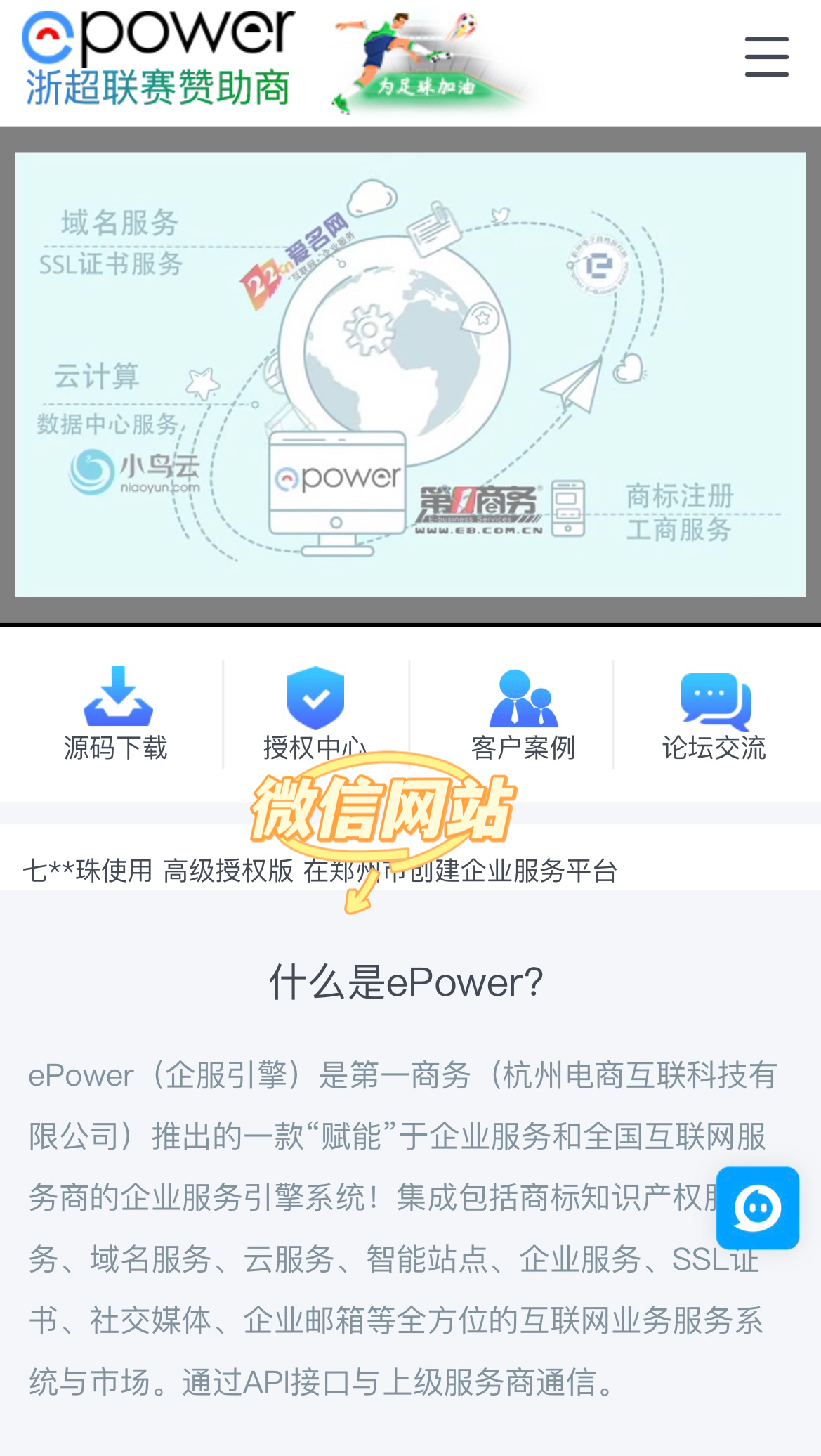Tap the ePower services banner
Screen dimensions: 821x1456
410,375
